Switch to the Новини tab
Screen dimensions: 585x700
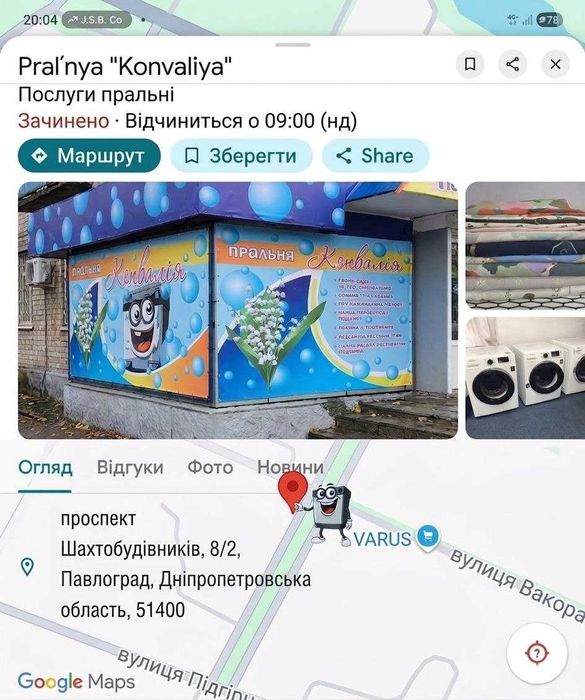pyautogui.click(x=290, y=467)
